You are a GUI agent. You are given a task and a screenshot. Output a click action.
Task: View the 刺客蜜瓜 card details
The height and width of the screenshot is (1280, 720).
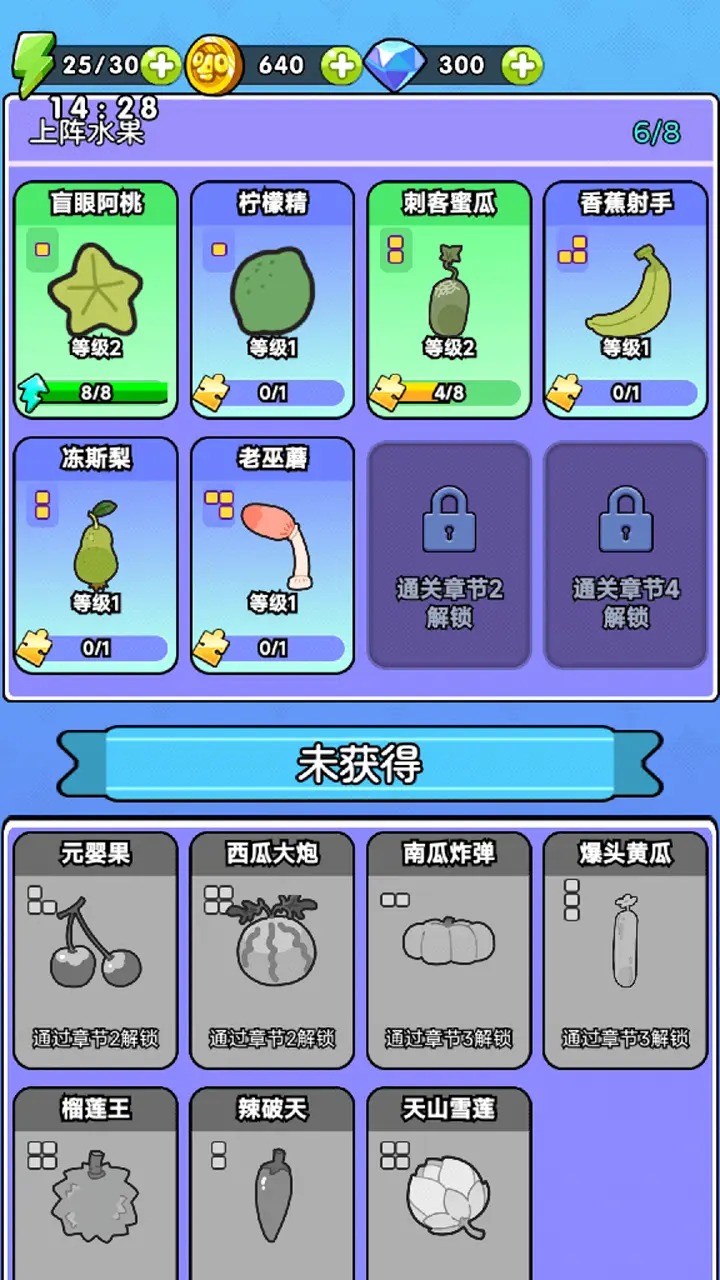[449, 299]
